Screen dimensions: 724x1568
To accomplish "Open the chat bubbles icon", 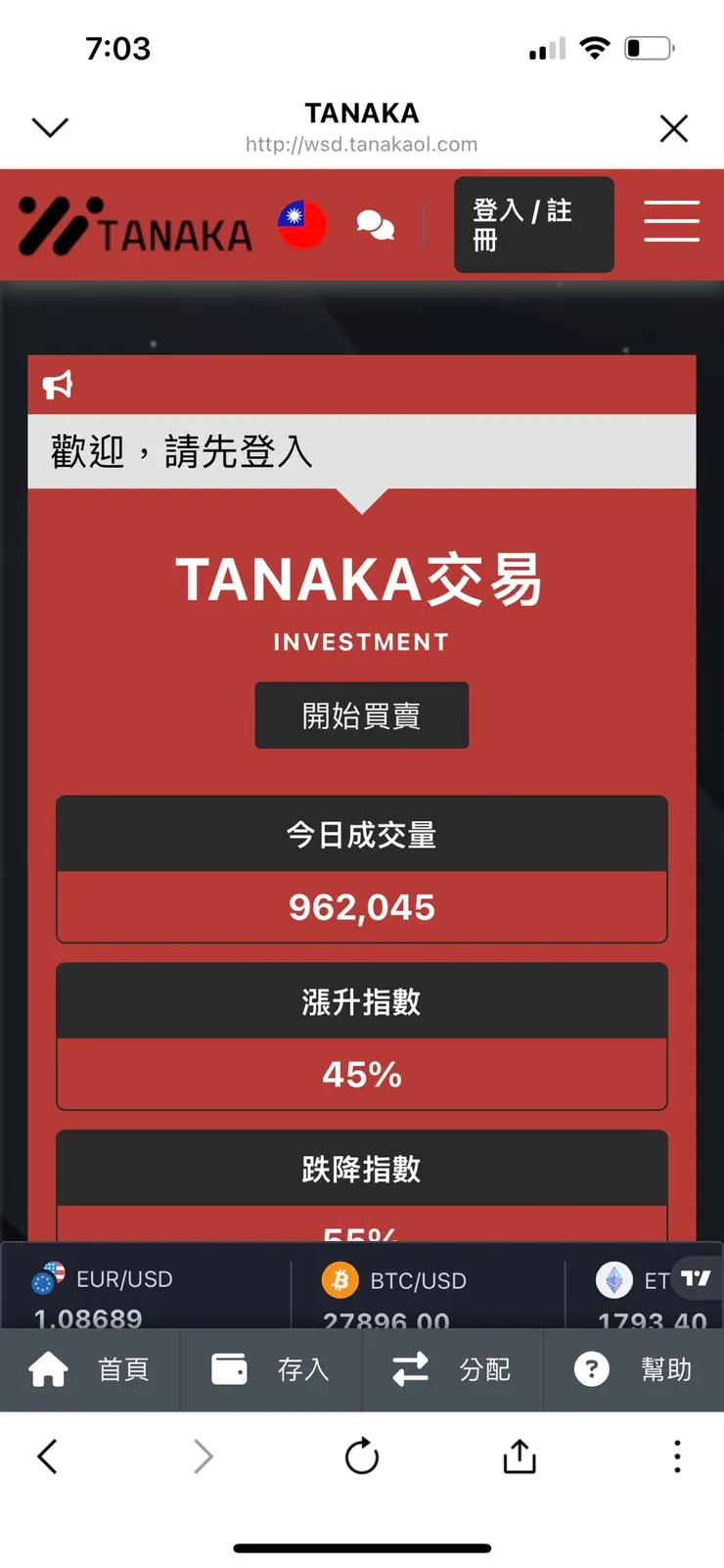I will point(375,225).
